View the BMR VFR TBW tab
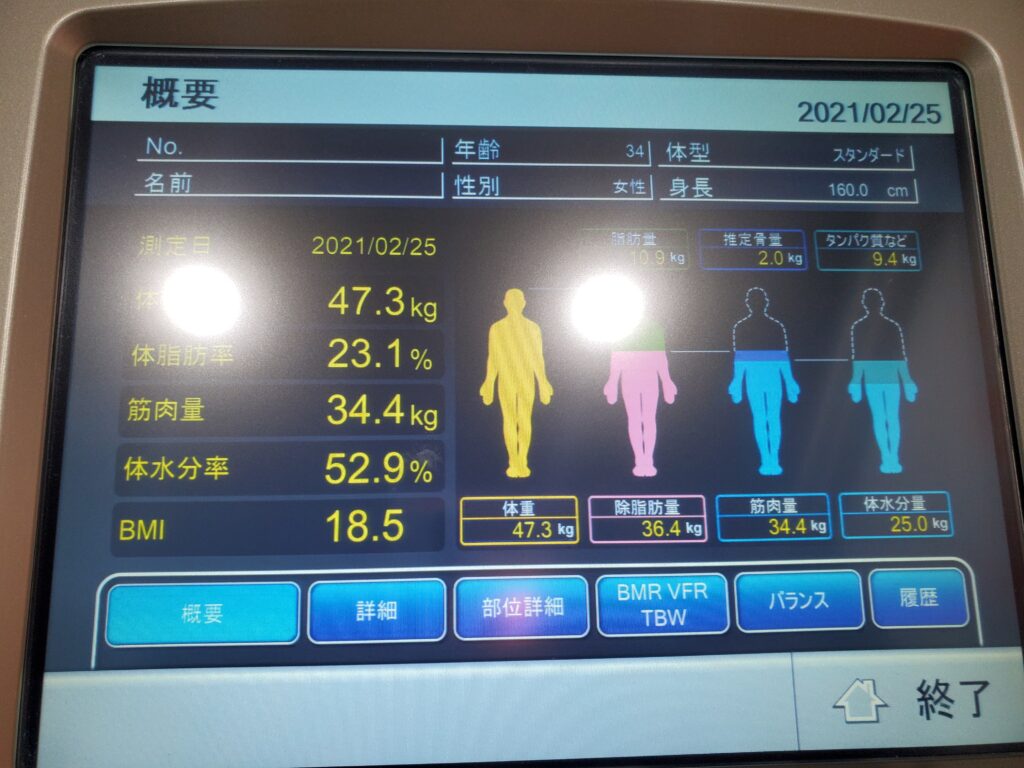This screenshot has height=768, width=1024. pos(663,604)
